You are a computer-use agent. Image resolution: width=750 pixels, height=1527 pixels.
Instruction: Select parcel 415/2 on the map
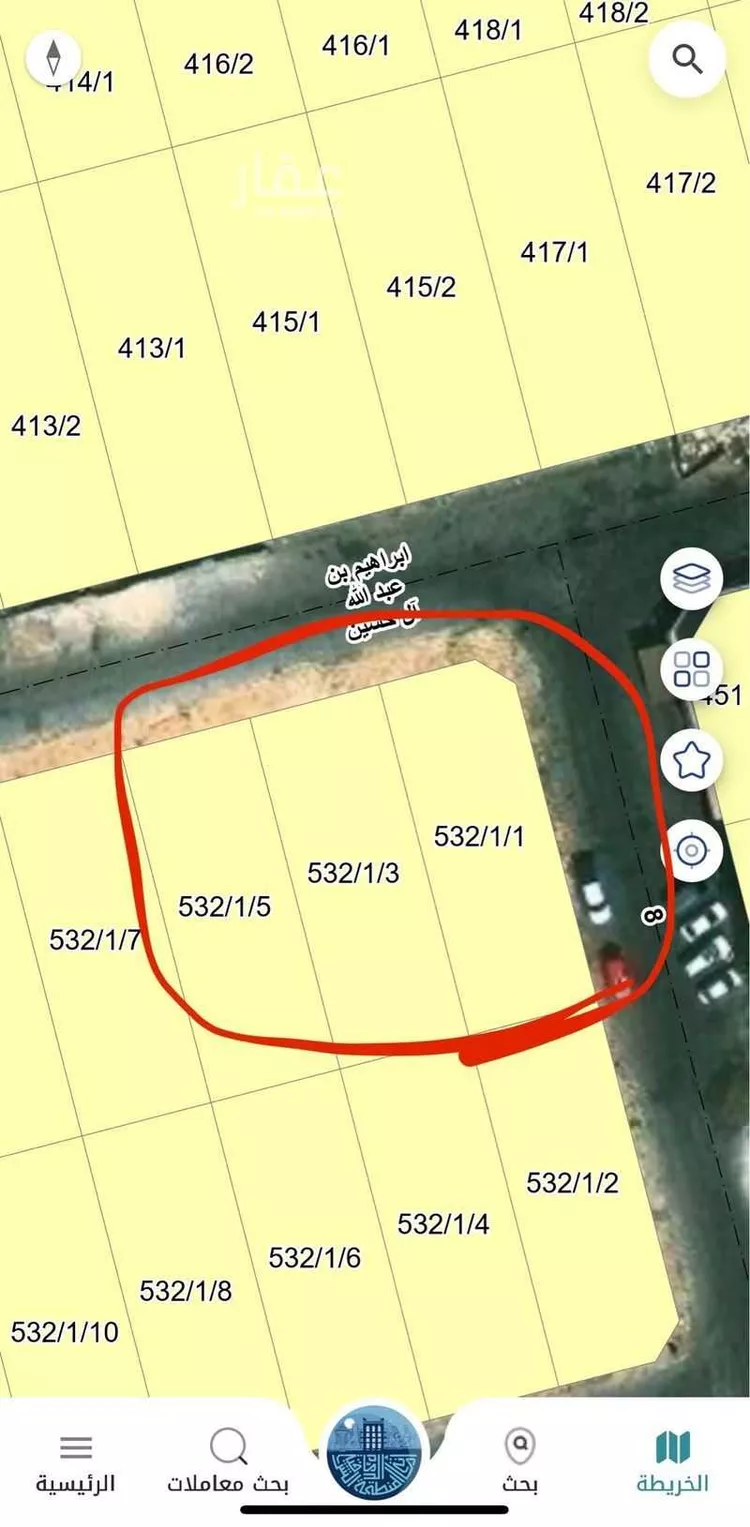coord(421,287)
